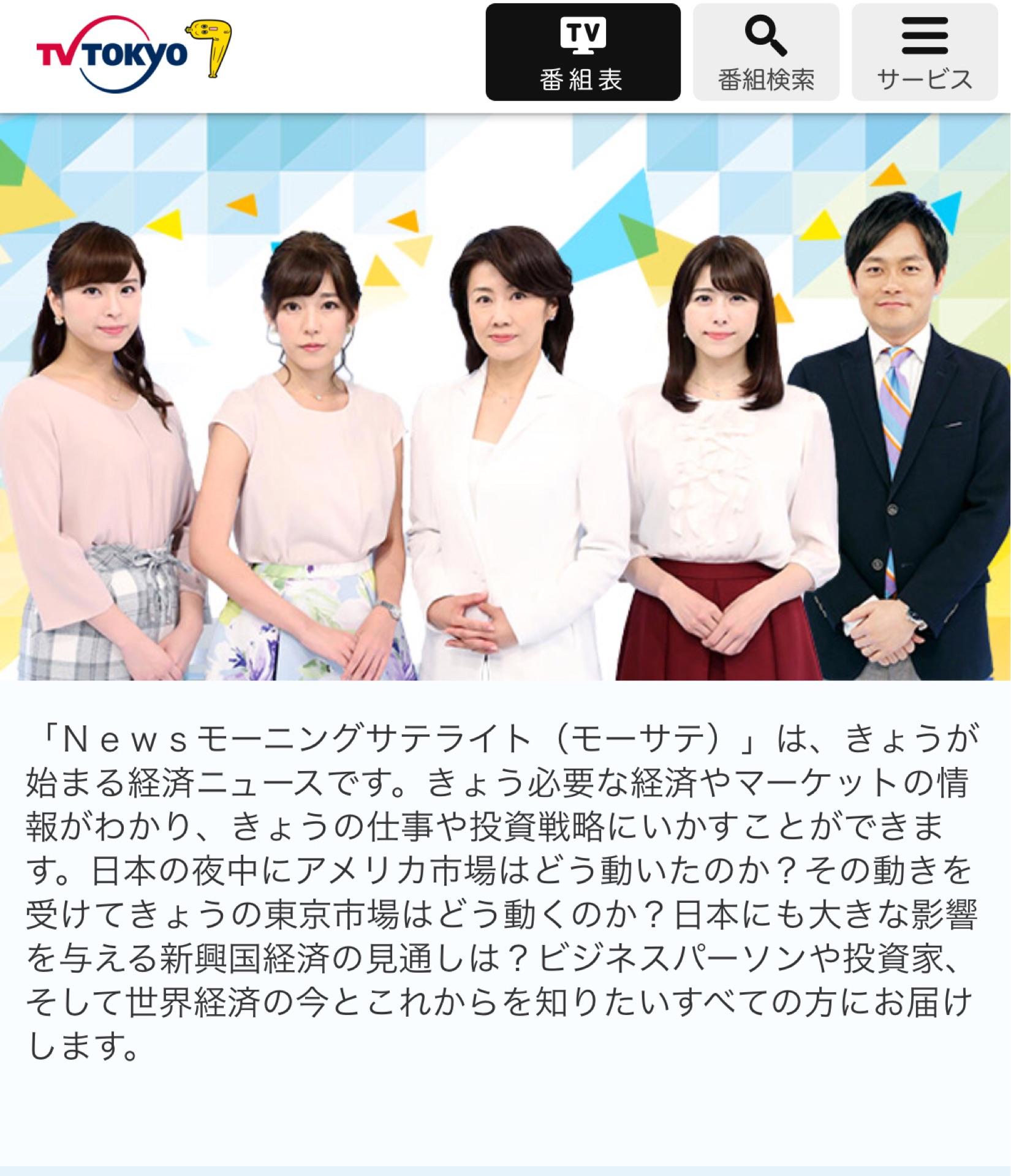
Task: Open the 番組表 TV schedule
Action: click(x=582, y=53)
